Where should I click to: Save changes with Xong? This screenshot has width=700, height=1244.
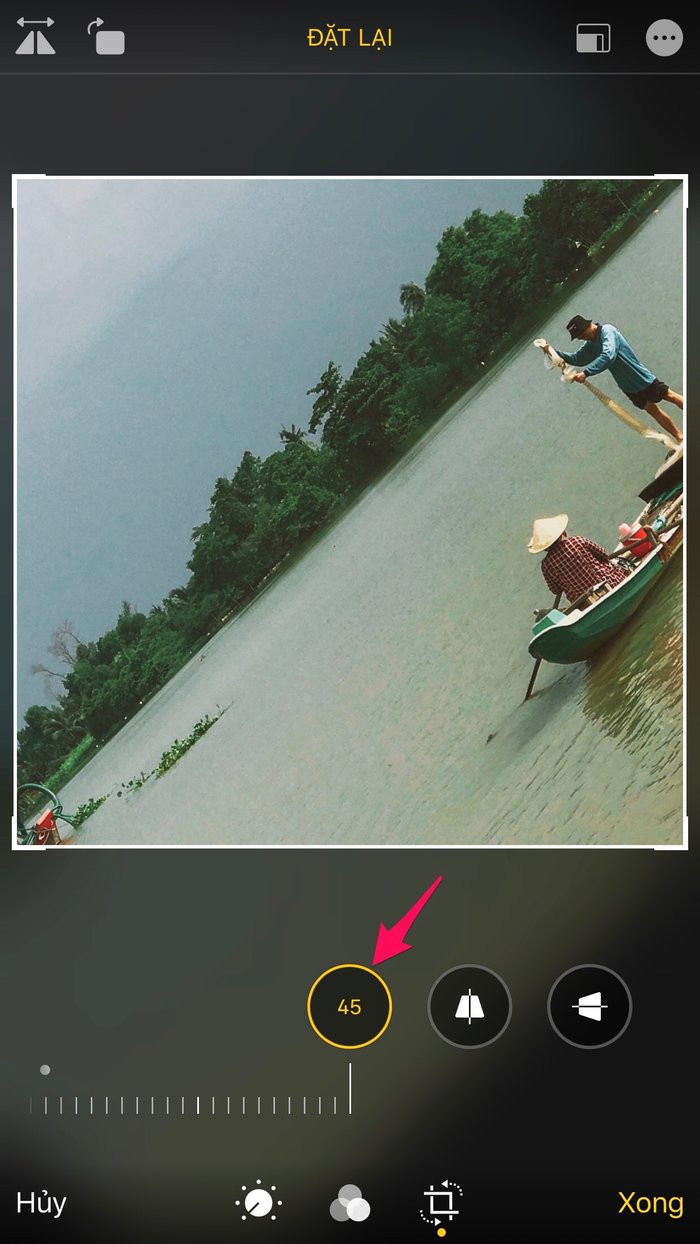coord(650,1202)
